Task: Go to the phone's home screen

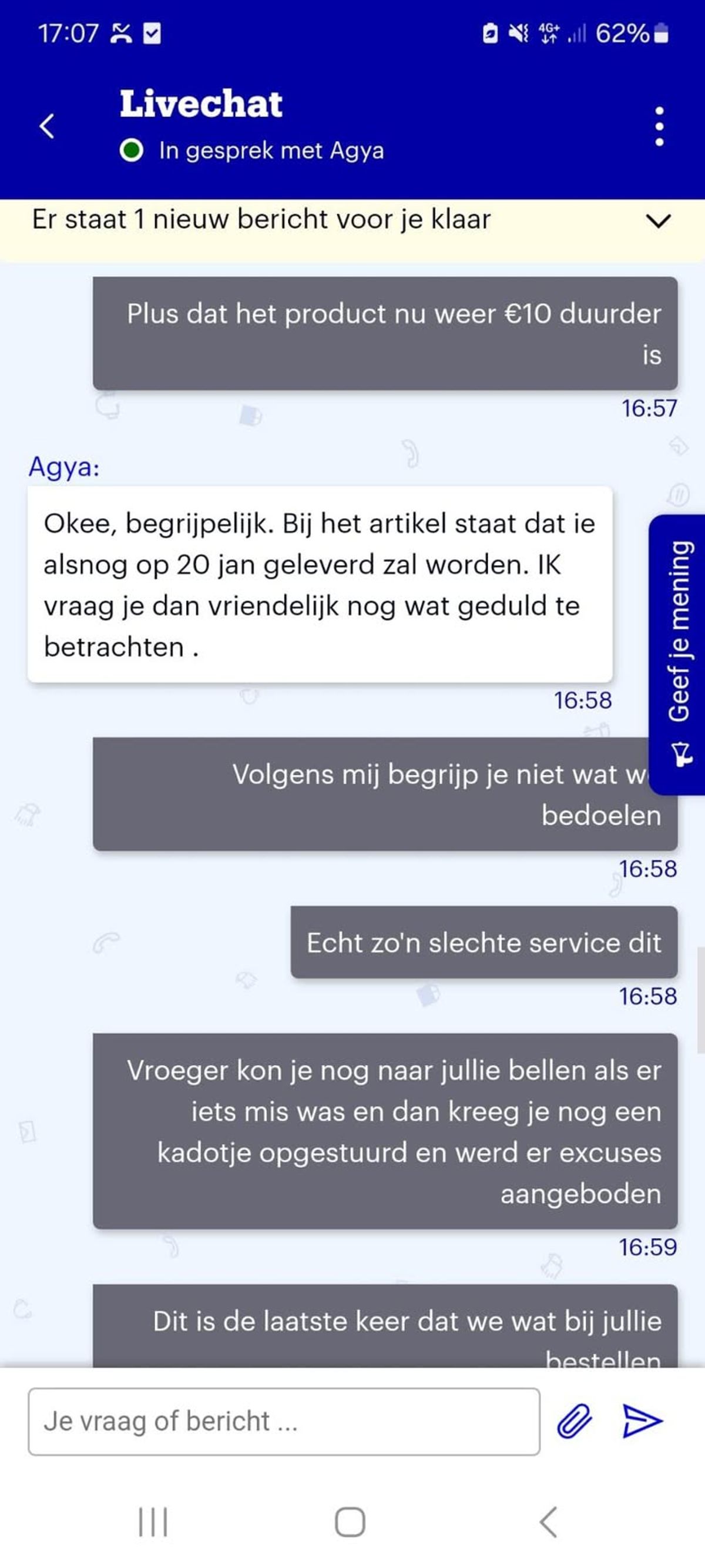Action: (x=350, y=1522)
